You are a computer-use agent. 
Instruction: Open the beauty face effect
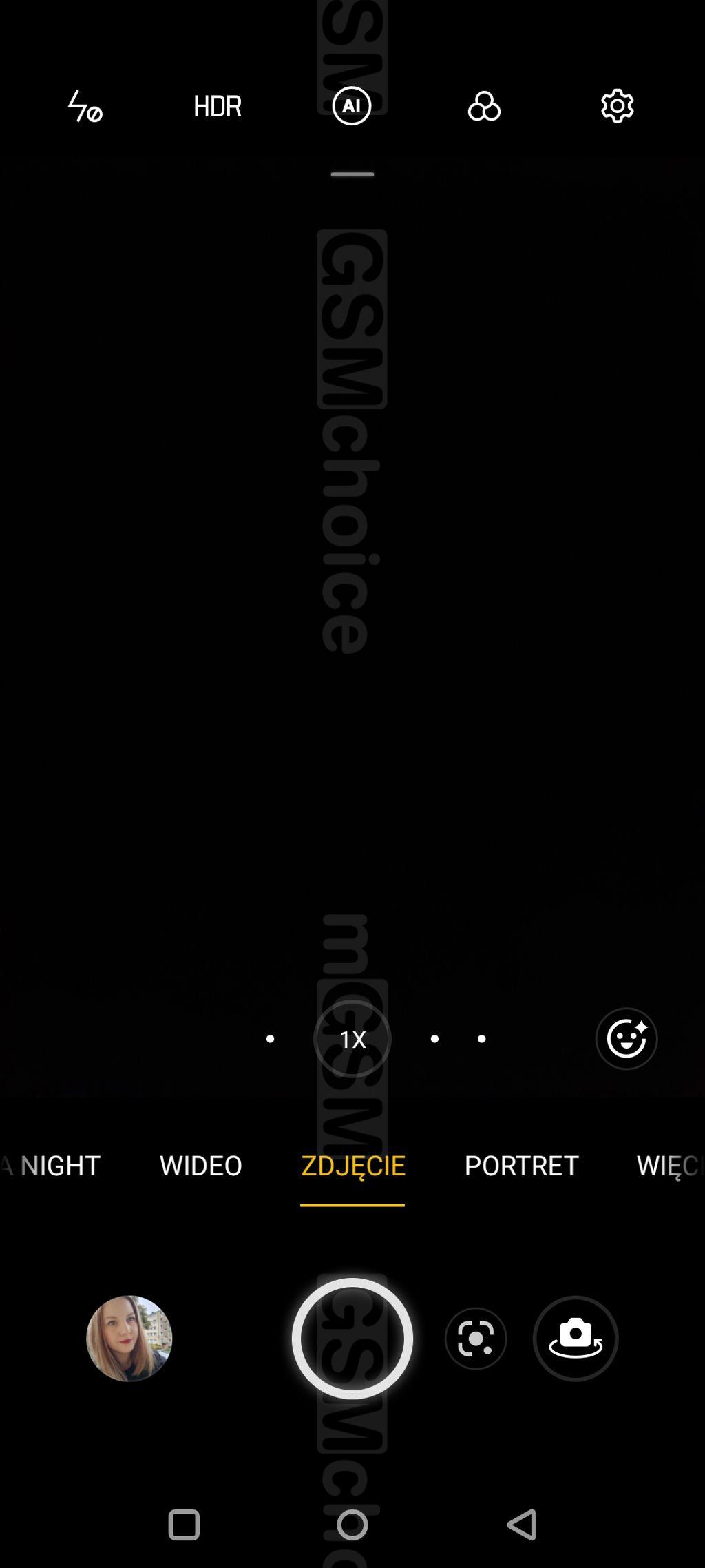626,1039
